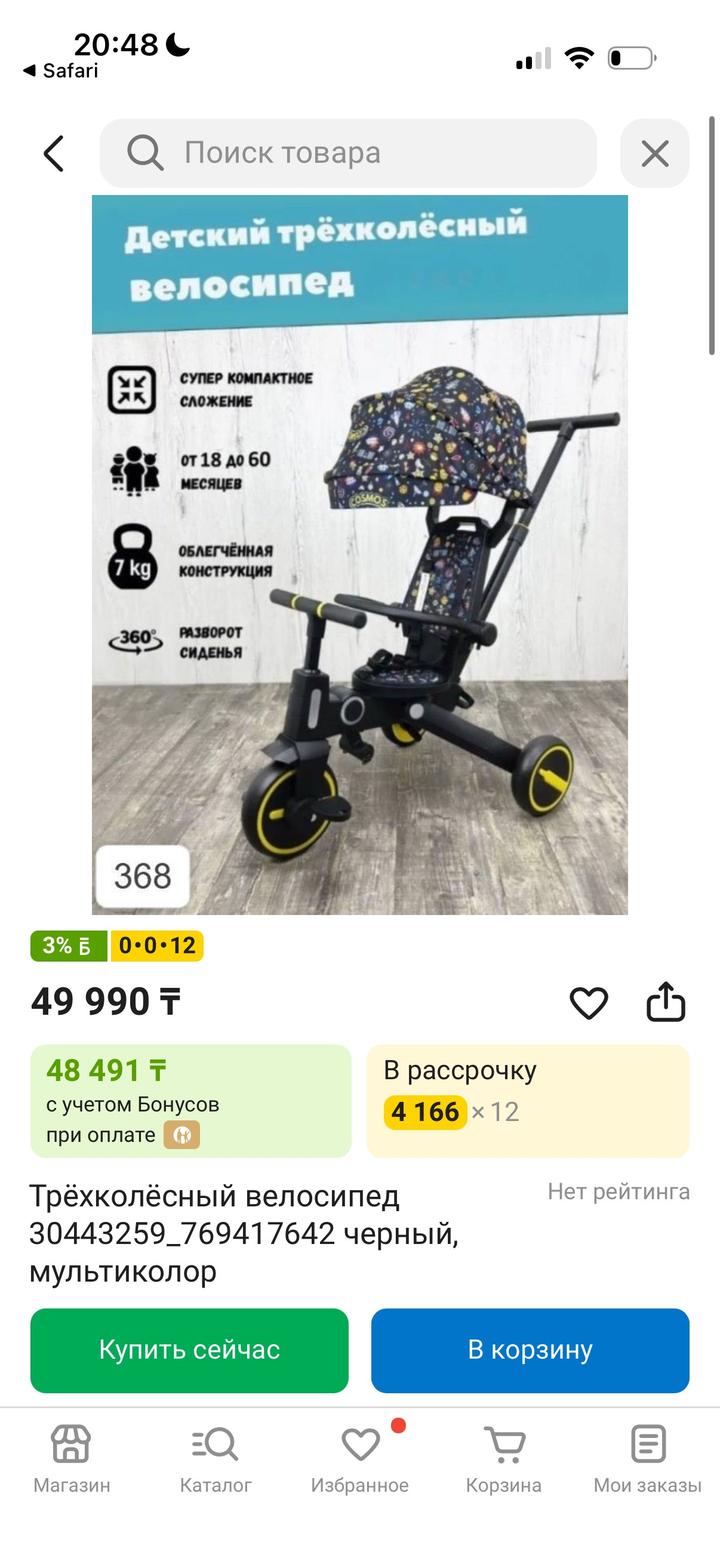This screenshot has width=720, height=1565.
Task: Go to the Избранное tab
Action: (360, 1459)
